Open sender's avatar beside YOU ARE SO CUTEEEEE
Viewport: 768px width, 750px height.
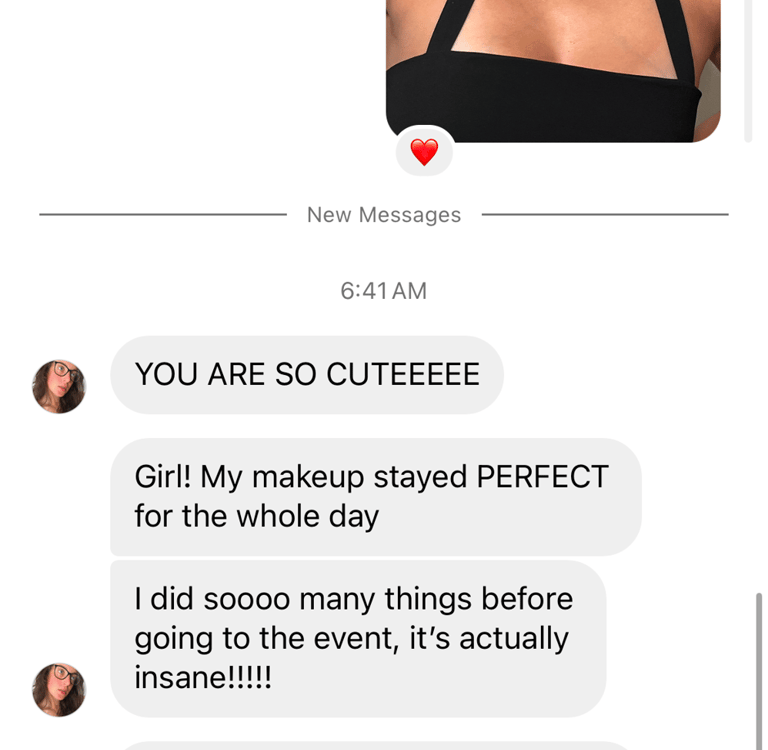59,387
